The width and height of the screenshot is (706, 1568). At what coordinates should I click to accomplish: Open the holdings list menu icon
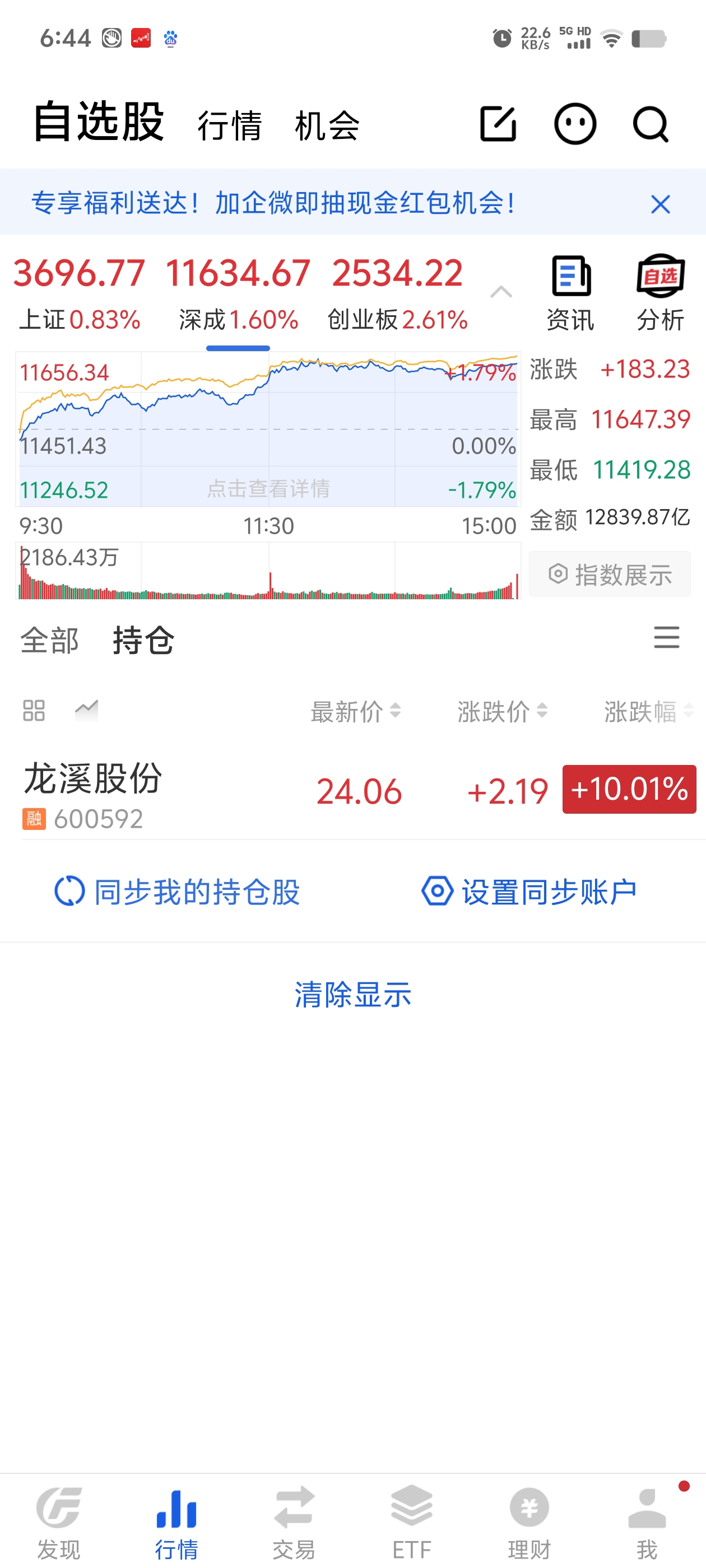(x=666, y=637)
